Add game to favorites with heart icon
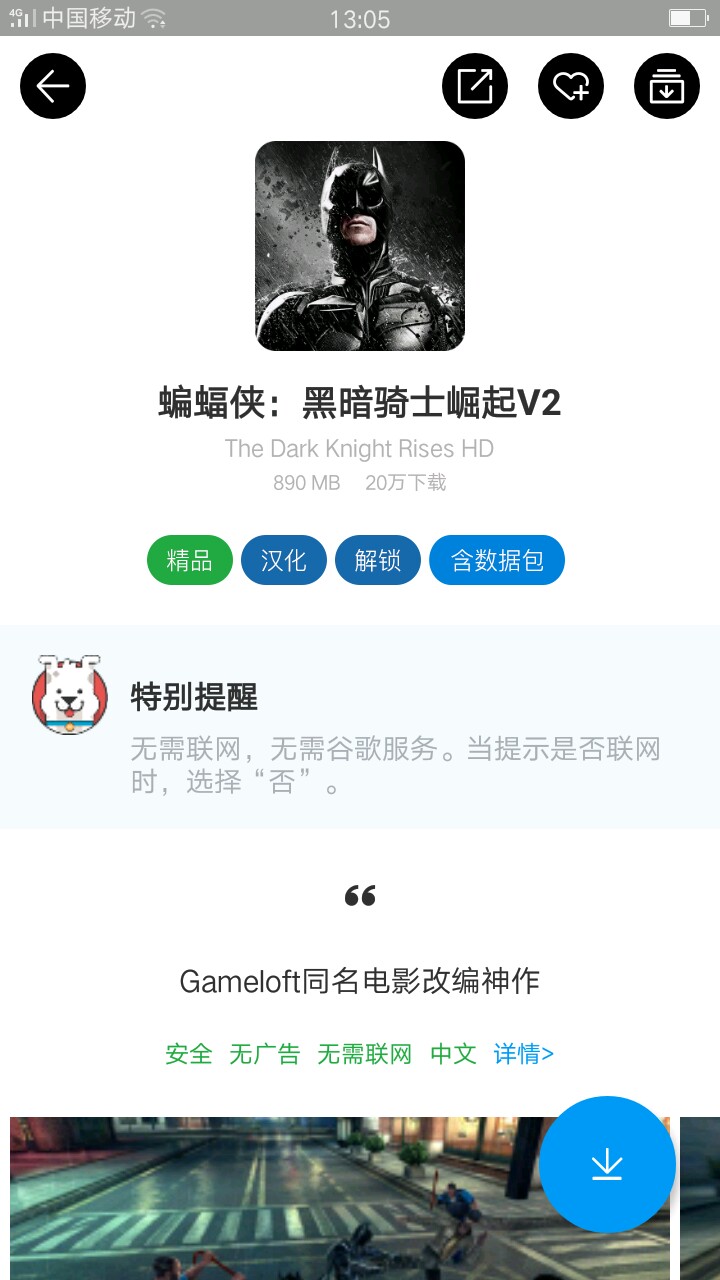This screenshot has width=720, height=1280. click(x=571, y=86)
